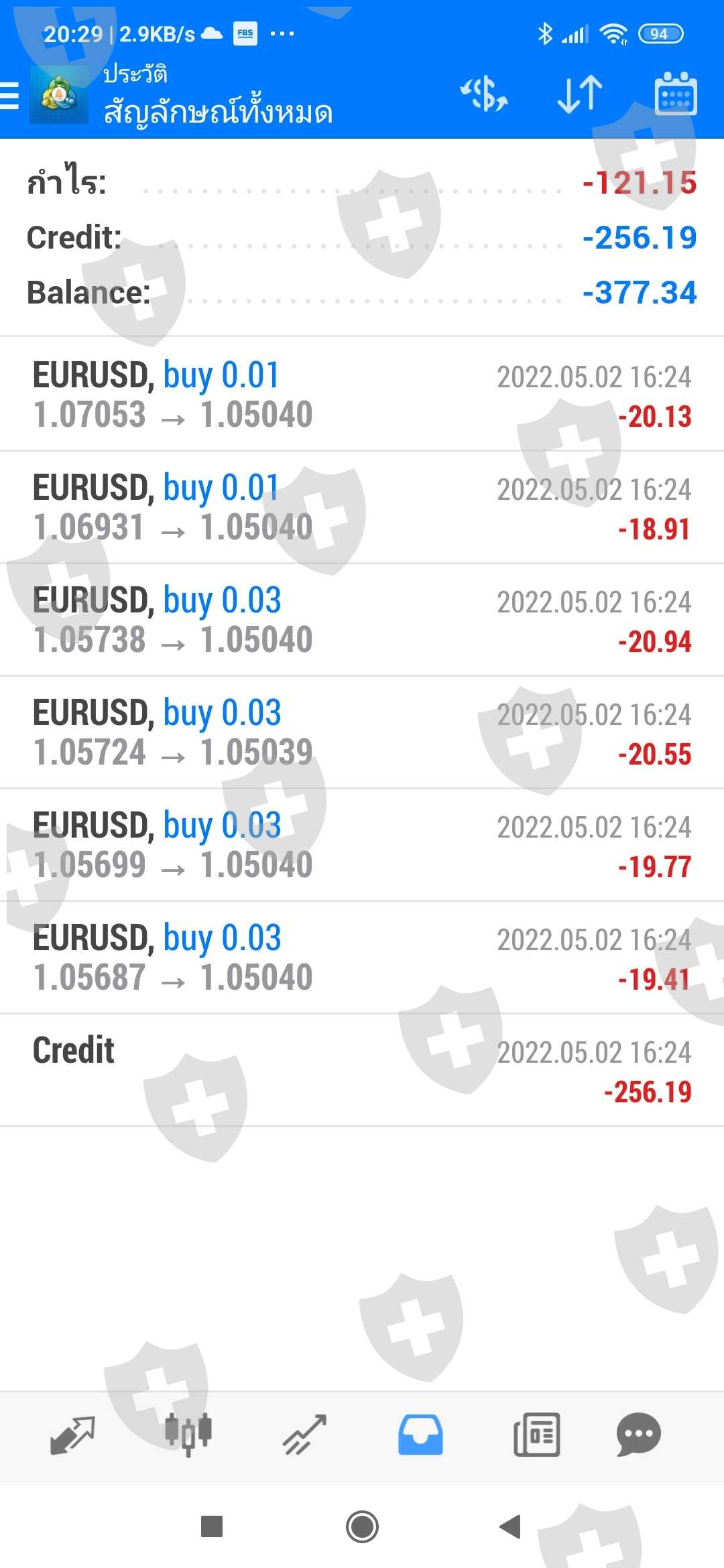This screenshot has width=724, height=1568.
Task: Open the Chat messages tab
Action: pyautogui.click(x=638, y=1435)
